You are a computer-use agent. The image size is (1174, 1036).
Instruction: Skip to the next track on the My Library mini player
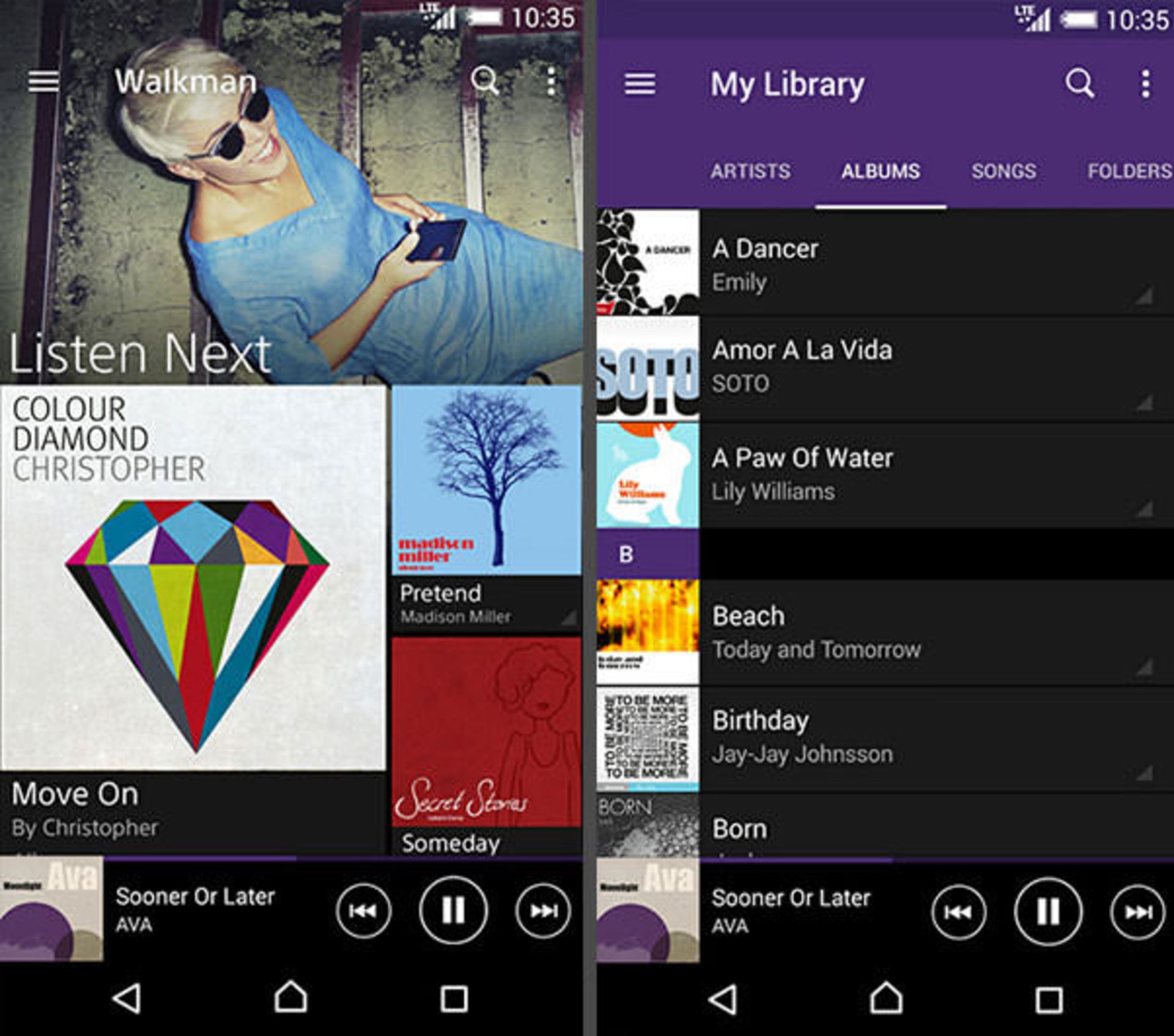(1137, 912)
